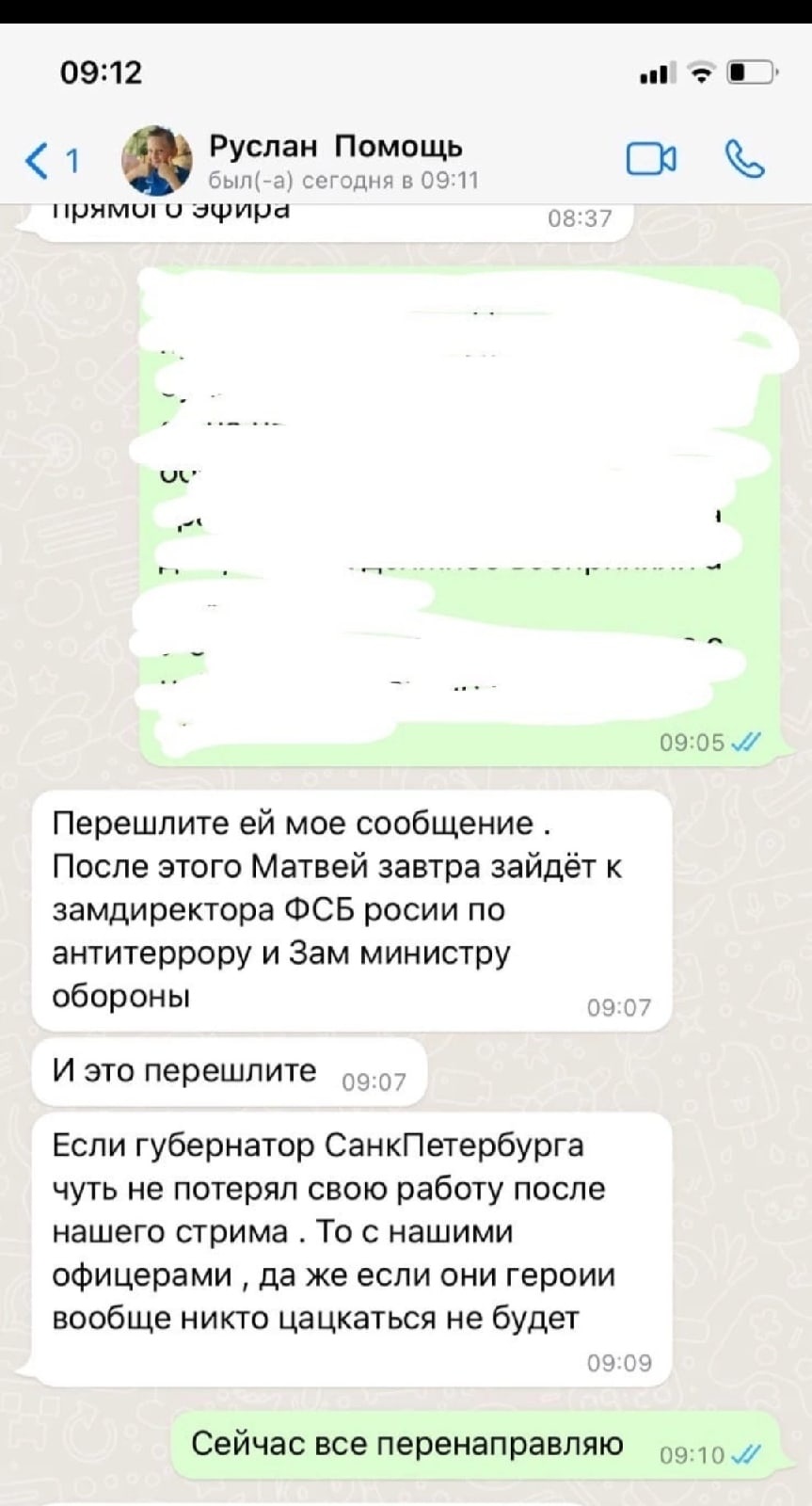This screenshot has width=812, height=1506.
Task: Start a voice call with Руслан Помощь
Action: coord(744,160)
